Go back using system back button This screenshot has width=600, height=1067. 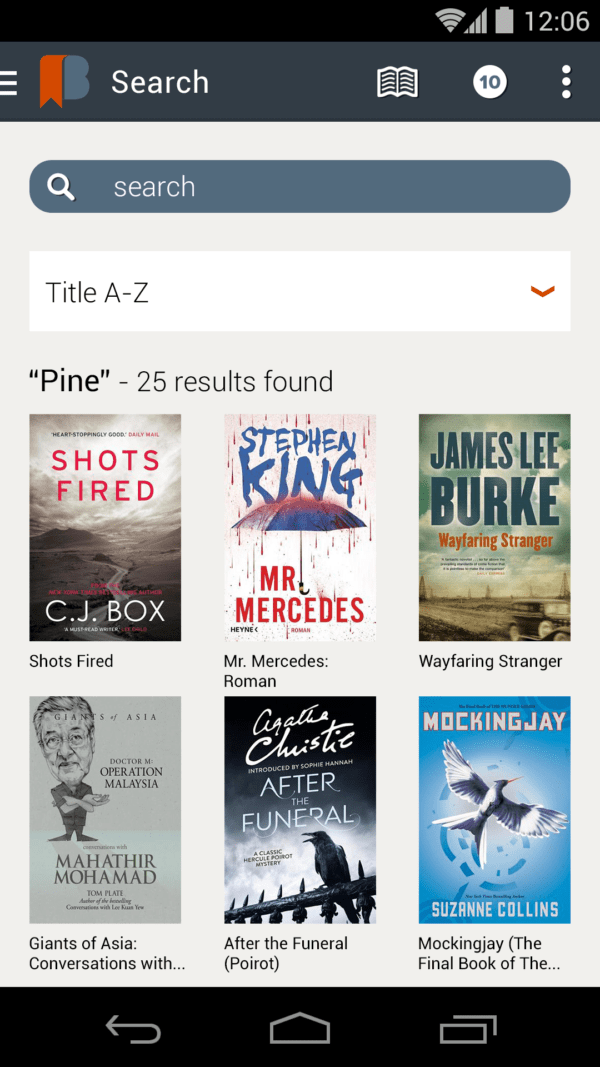tap(133, 1028)
